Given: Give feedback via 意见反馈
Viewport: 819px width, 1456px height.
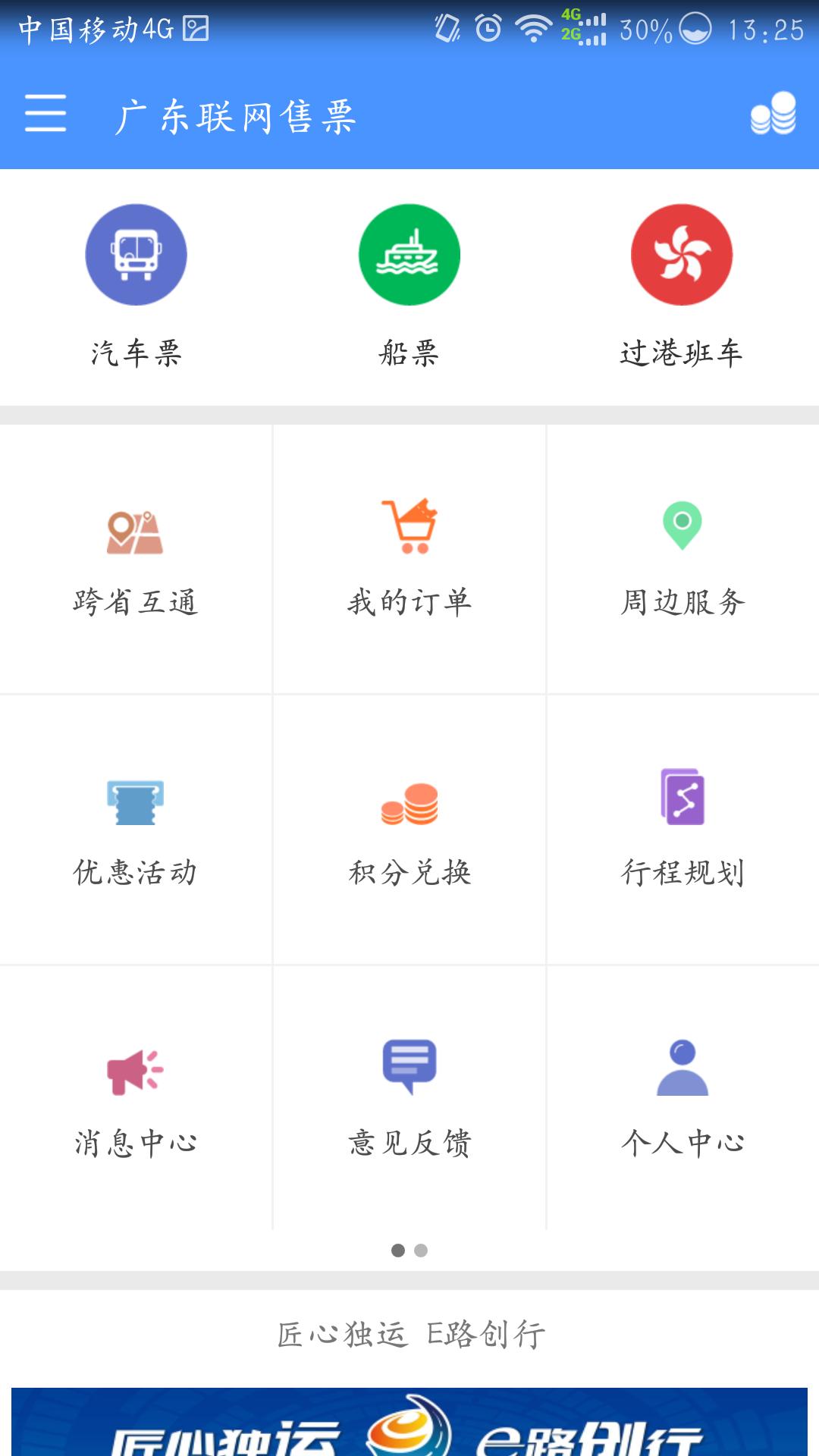Looking at the screenshot, I should click(409, 1100).
